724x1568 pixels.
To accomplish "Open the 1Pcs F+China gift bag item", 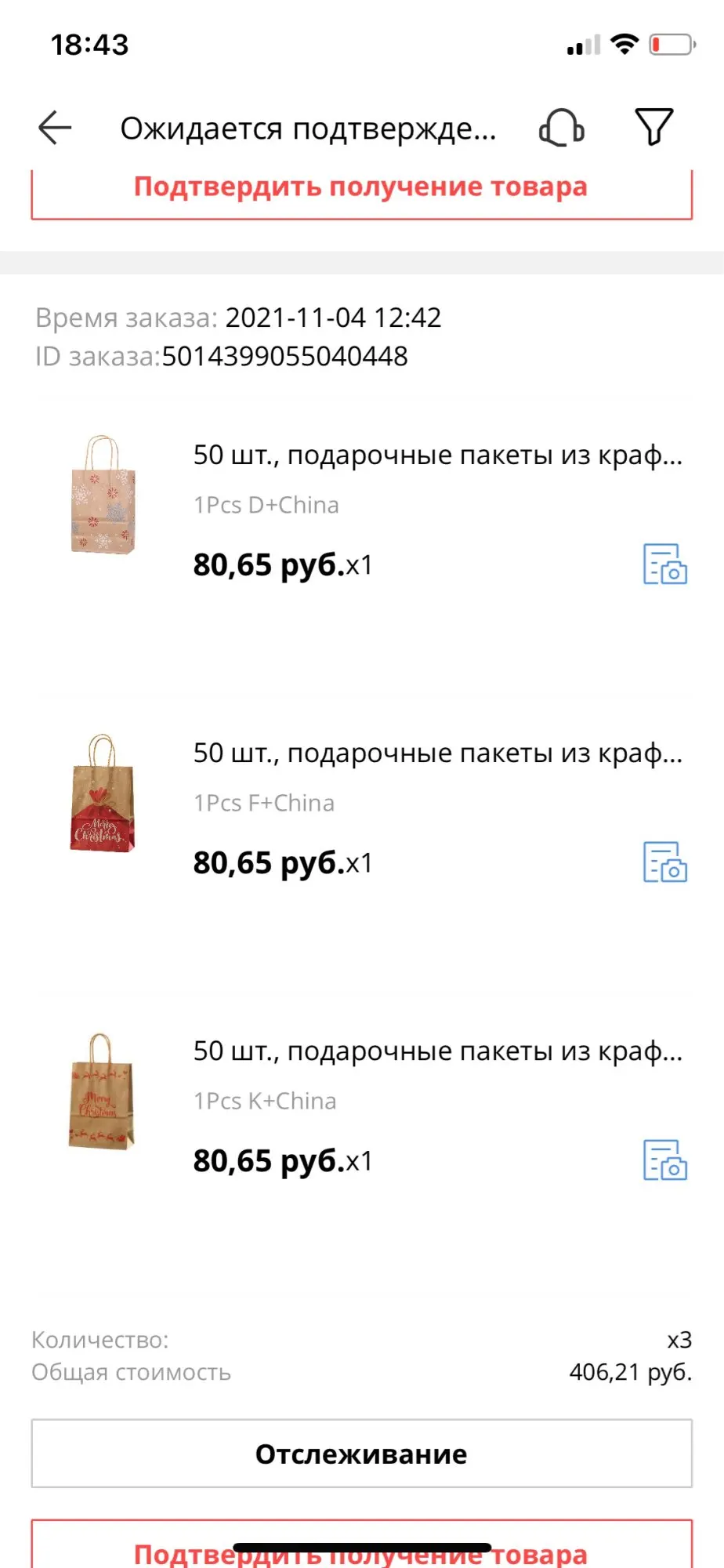I will click(437, 753).
